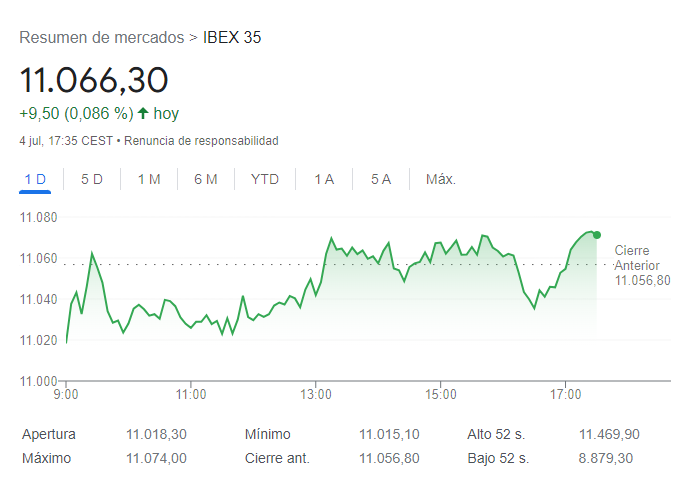Select the 1 D time range tab
The height and width of the screenshot is (482, 700).
tap(35, 179)
